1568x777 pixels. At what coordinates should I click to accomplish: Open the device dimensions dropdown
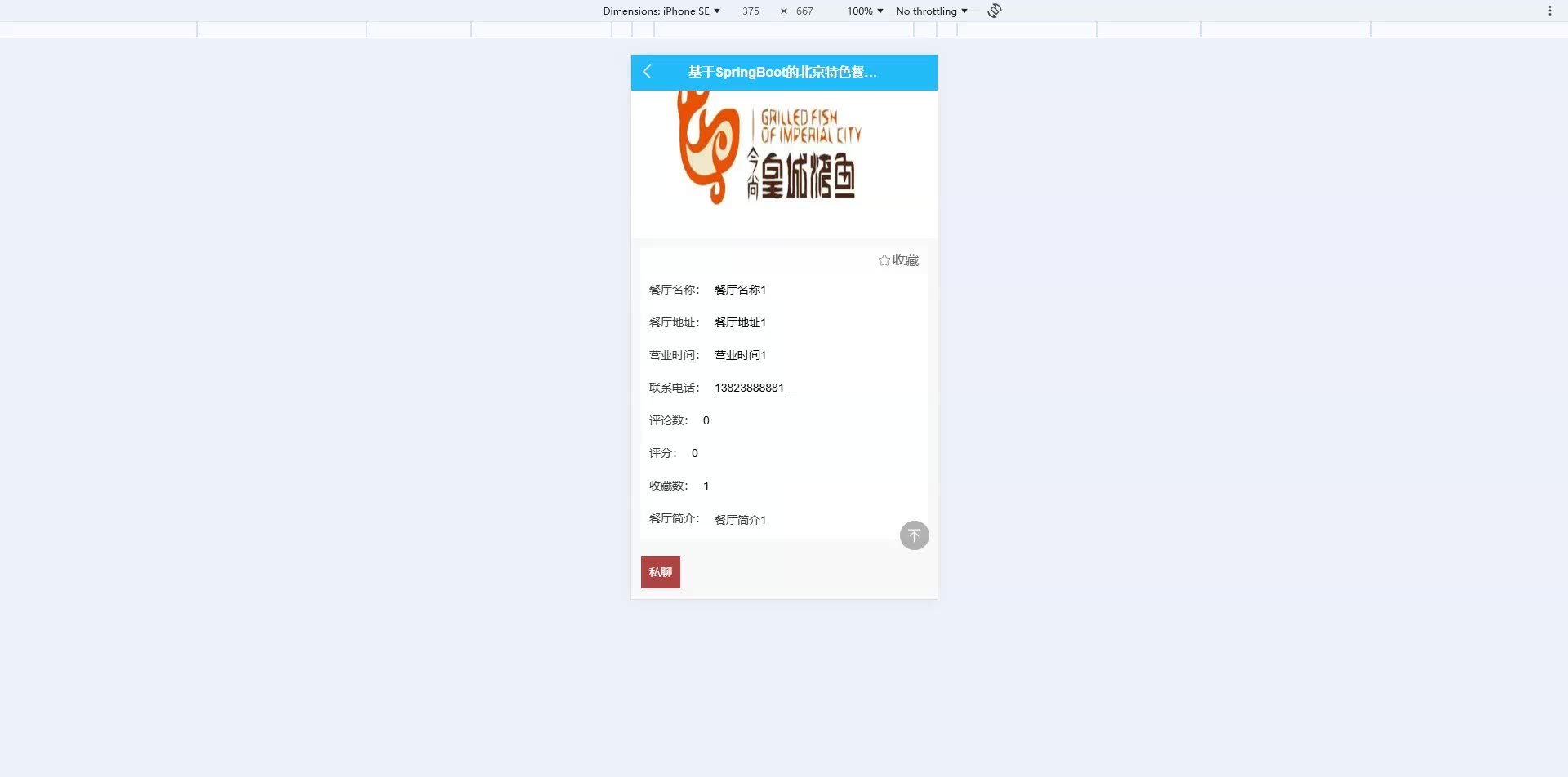[661, 11]
